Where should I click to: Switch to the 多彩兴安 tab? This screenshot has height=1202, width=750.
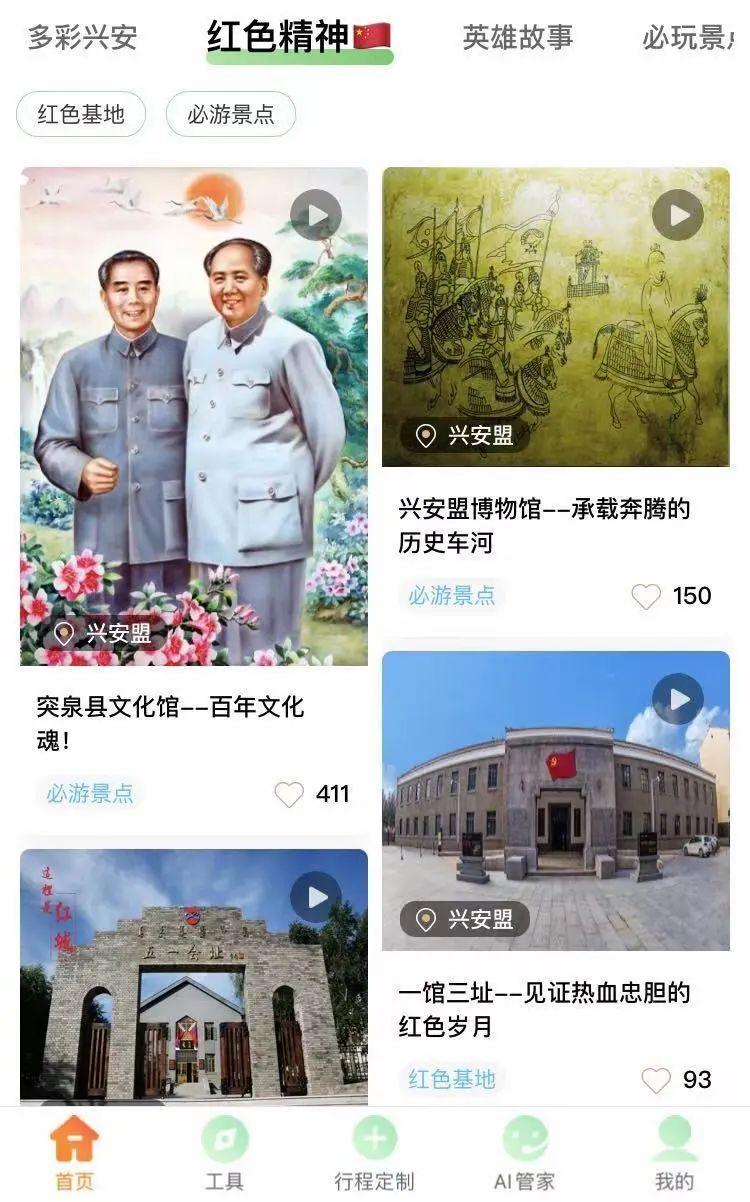coord(82,38)
